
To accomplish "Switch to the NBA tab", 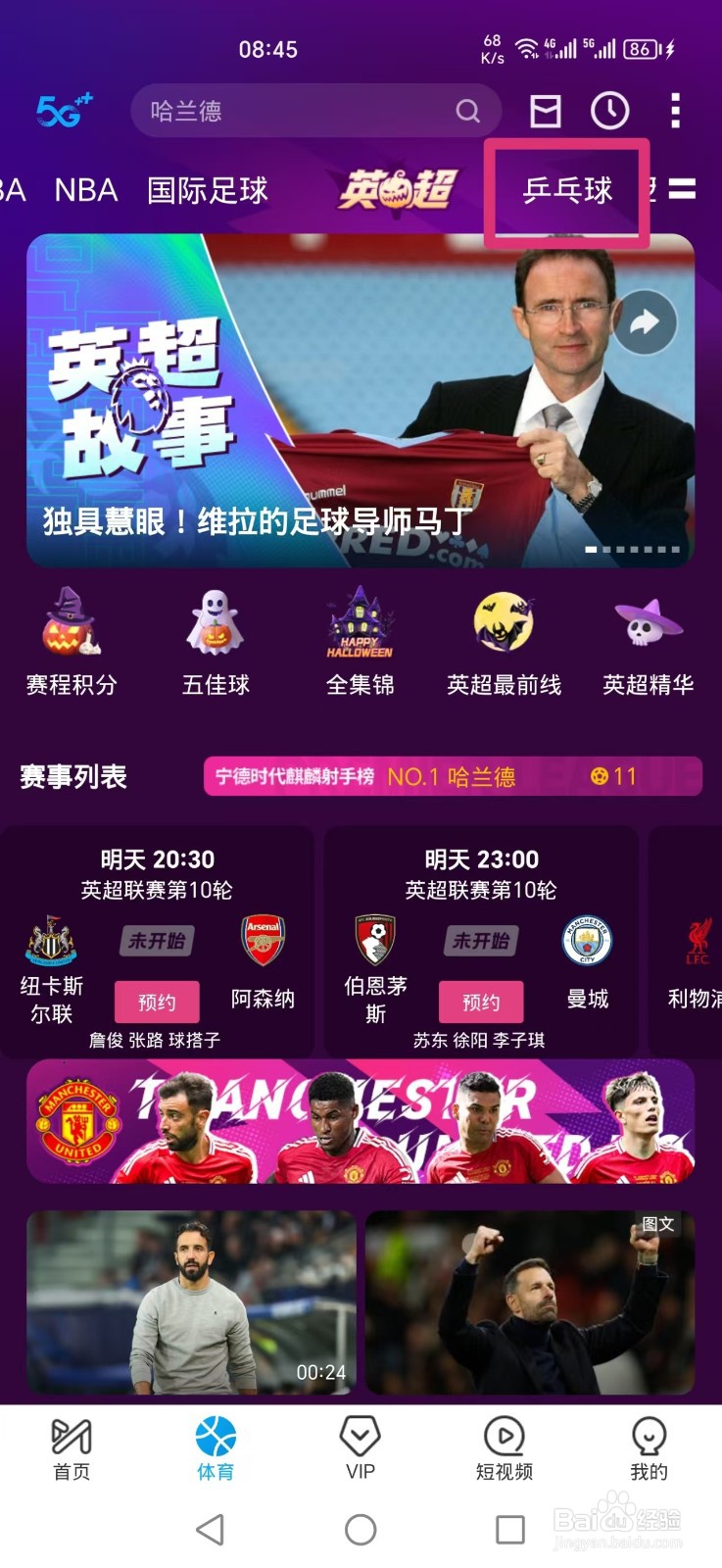I will [86, 190].
